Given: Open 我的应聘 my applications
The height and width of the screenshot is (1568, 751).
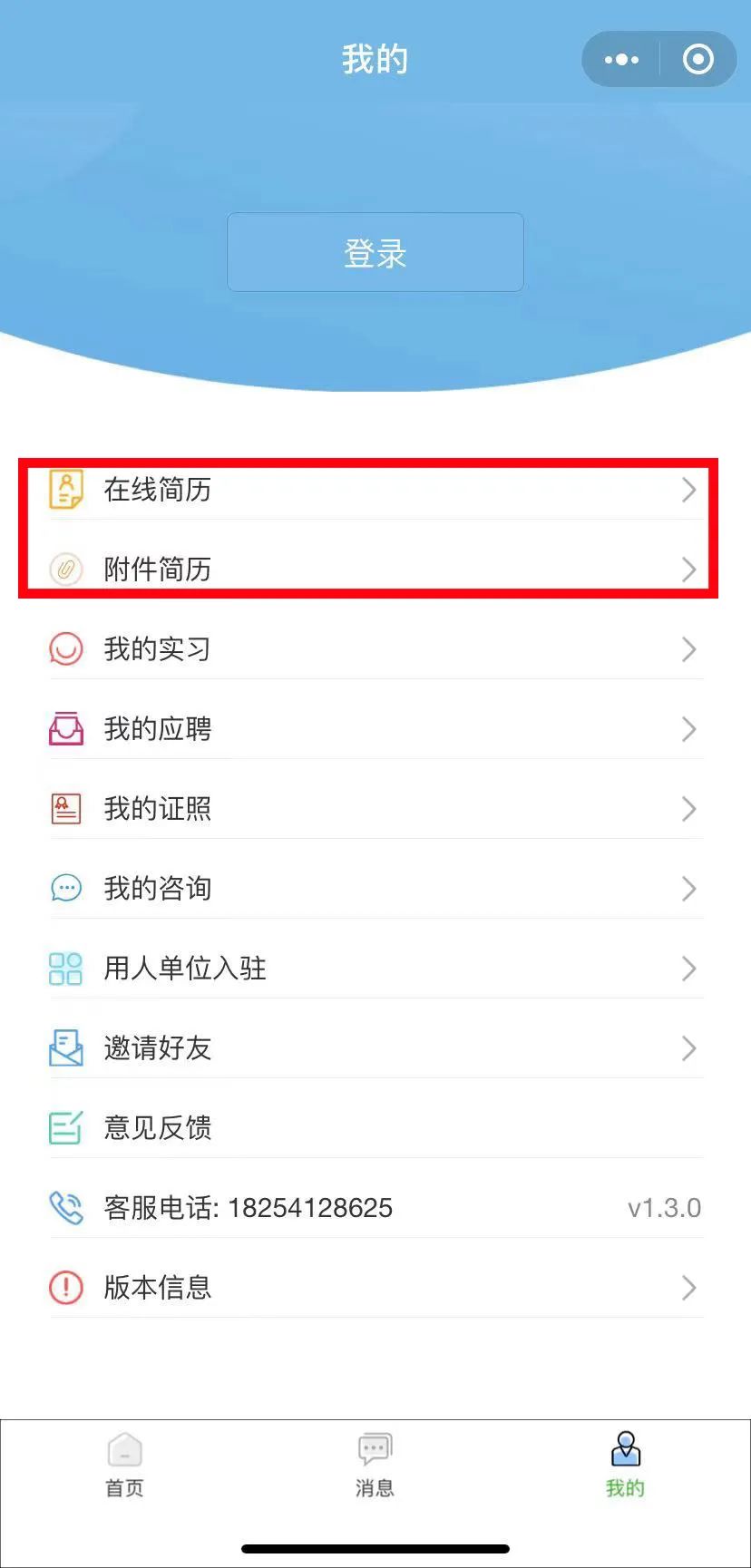Looking at the screenshot, I should [x=375, y=729].
